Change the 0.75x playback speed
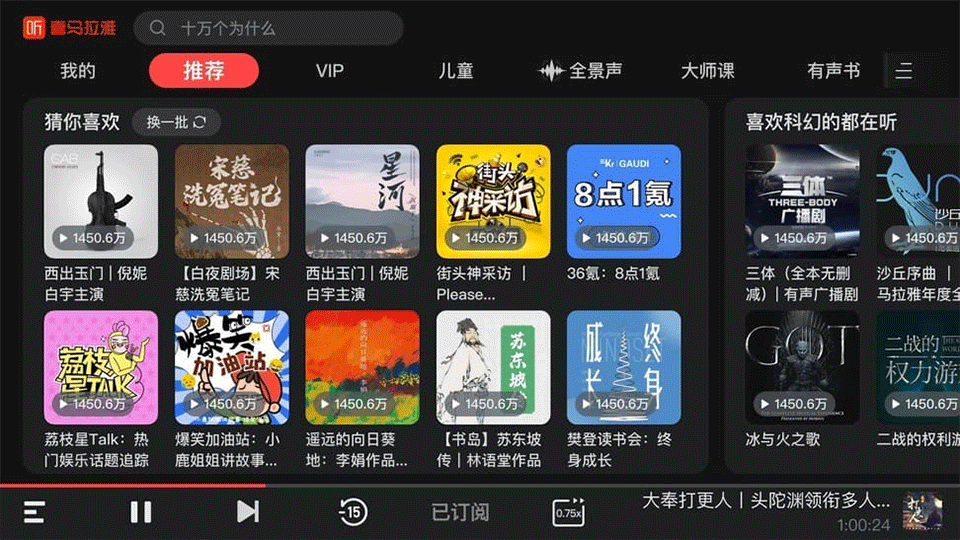Viewport: 960px width, 540px height. [568, 512]
